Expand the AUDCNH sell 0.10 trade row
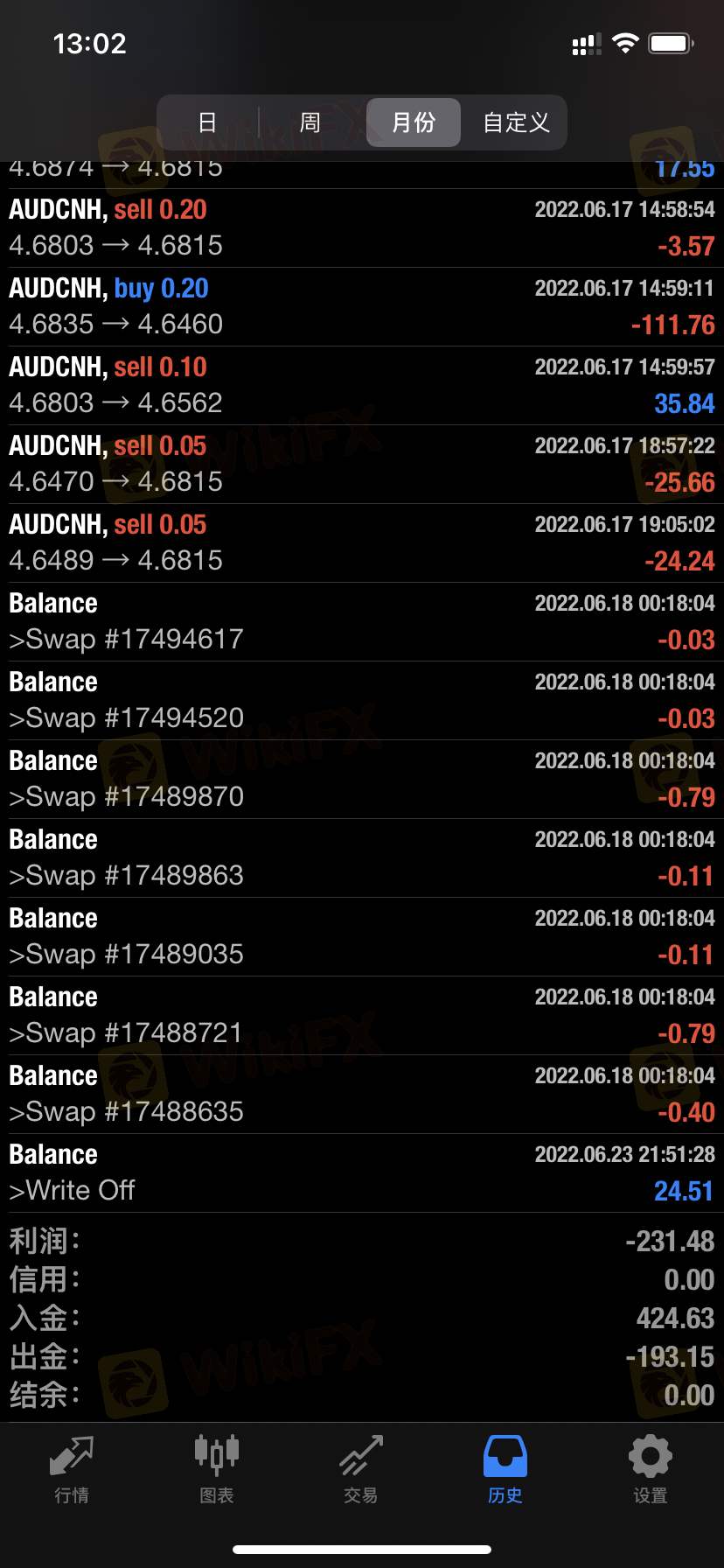724x1568 pixels. [362, 386]
